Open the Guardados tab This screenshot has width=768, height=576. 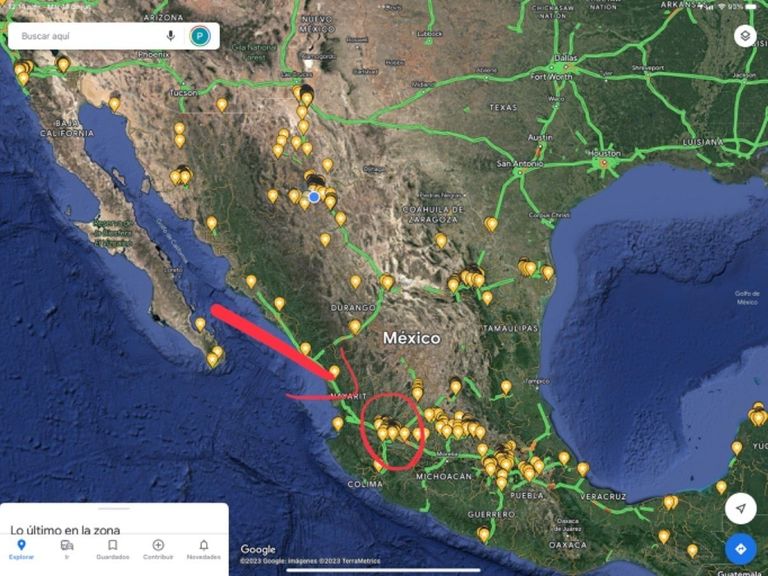pos(112,549)
